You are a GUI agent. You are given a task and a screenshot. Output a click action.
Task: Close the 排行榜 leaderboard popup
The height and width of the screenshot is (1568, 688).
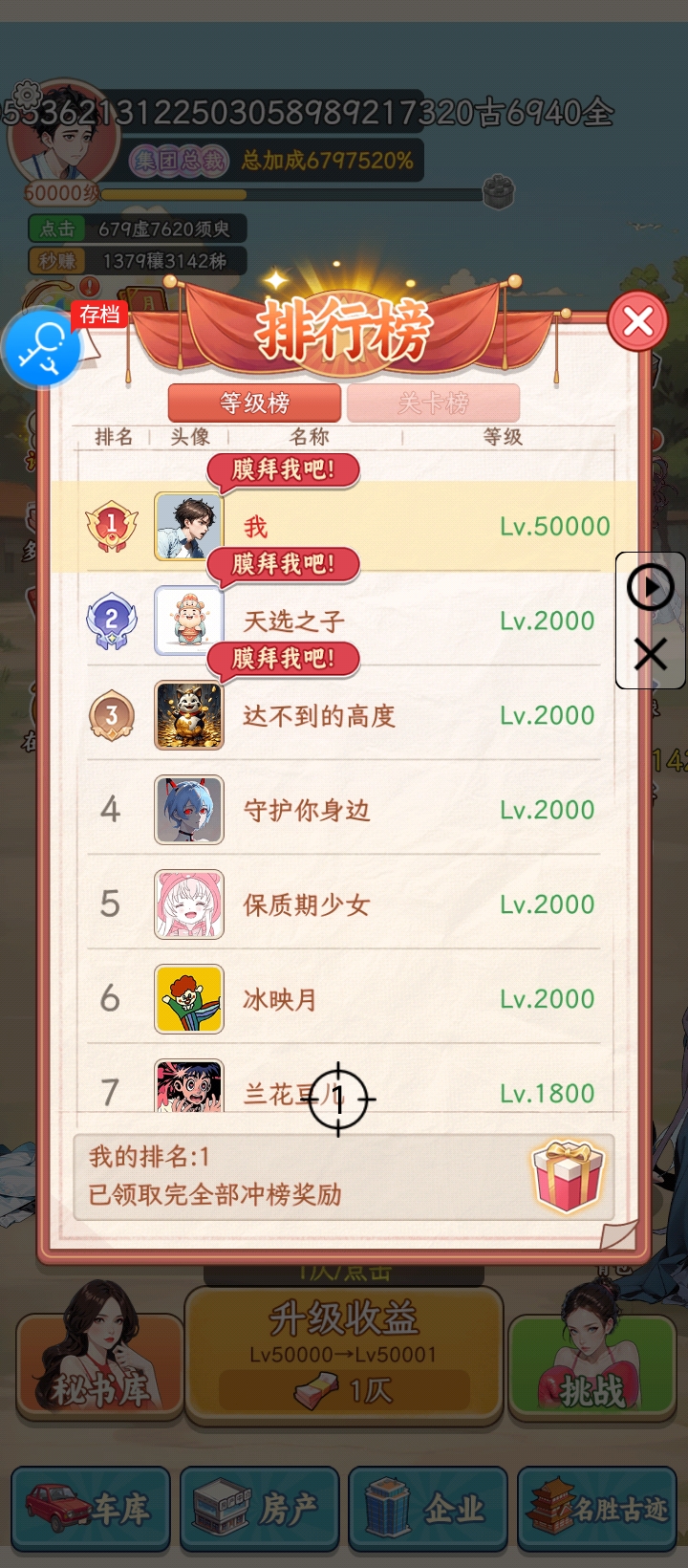(638, 322)
